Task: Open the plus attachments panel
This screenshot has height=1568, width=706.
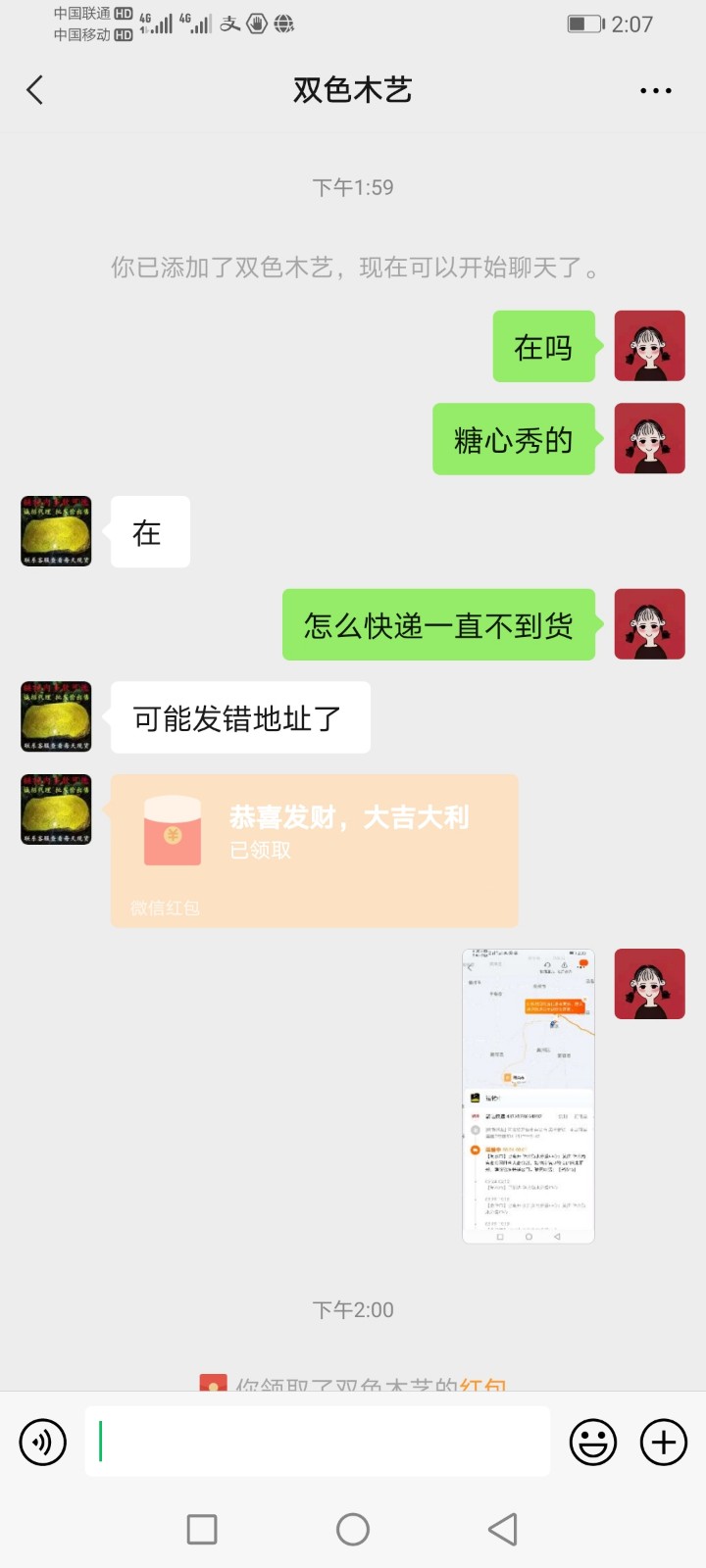Action: point(664,1442)
